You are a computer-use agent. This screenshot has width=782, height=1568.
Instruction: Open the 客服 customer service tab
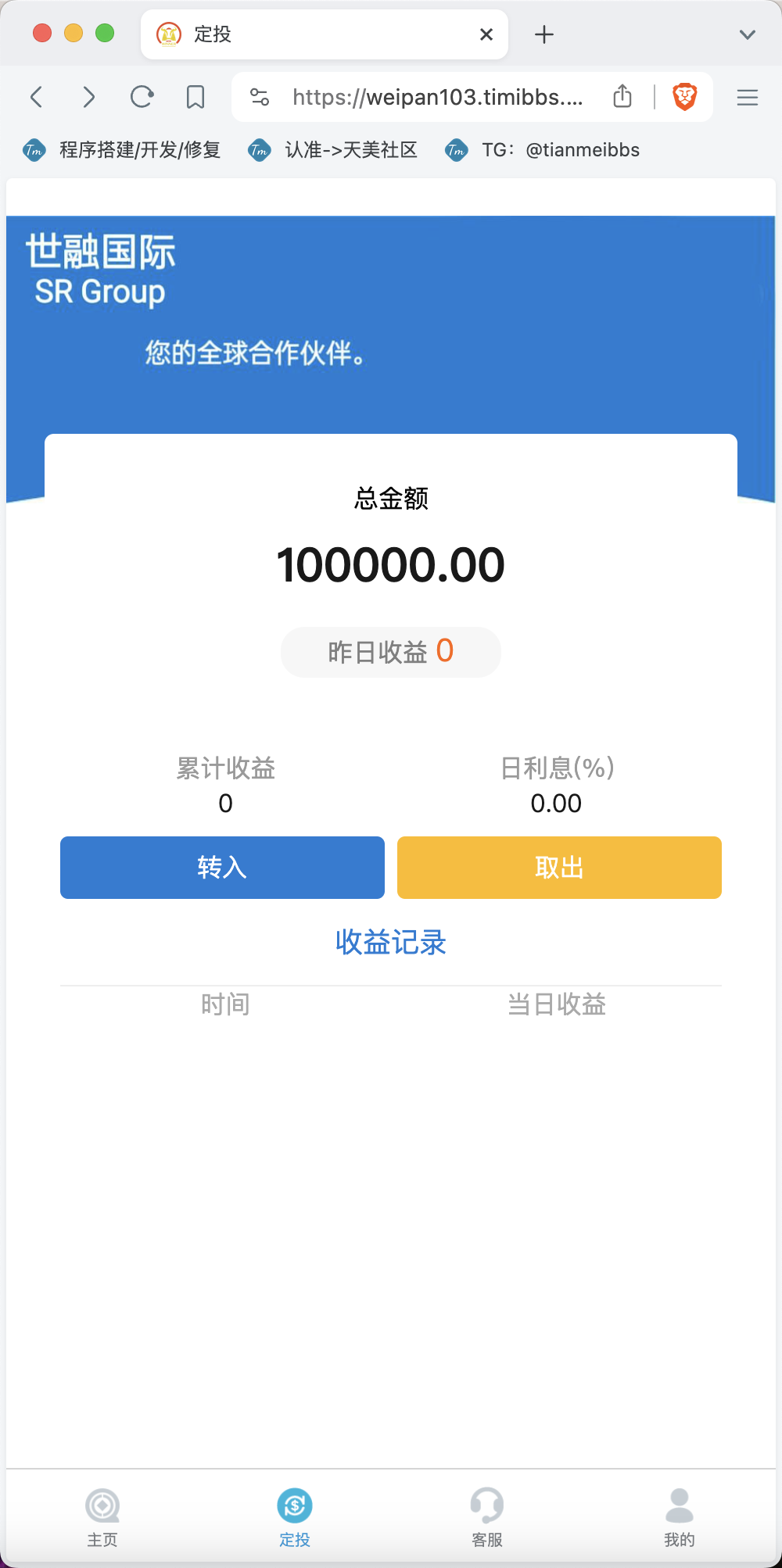click(487, 1517)
